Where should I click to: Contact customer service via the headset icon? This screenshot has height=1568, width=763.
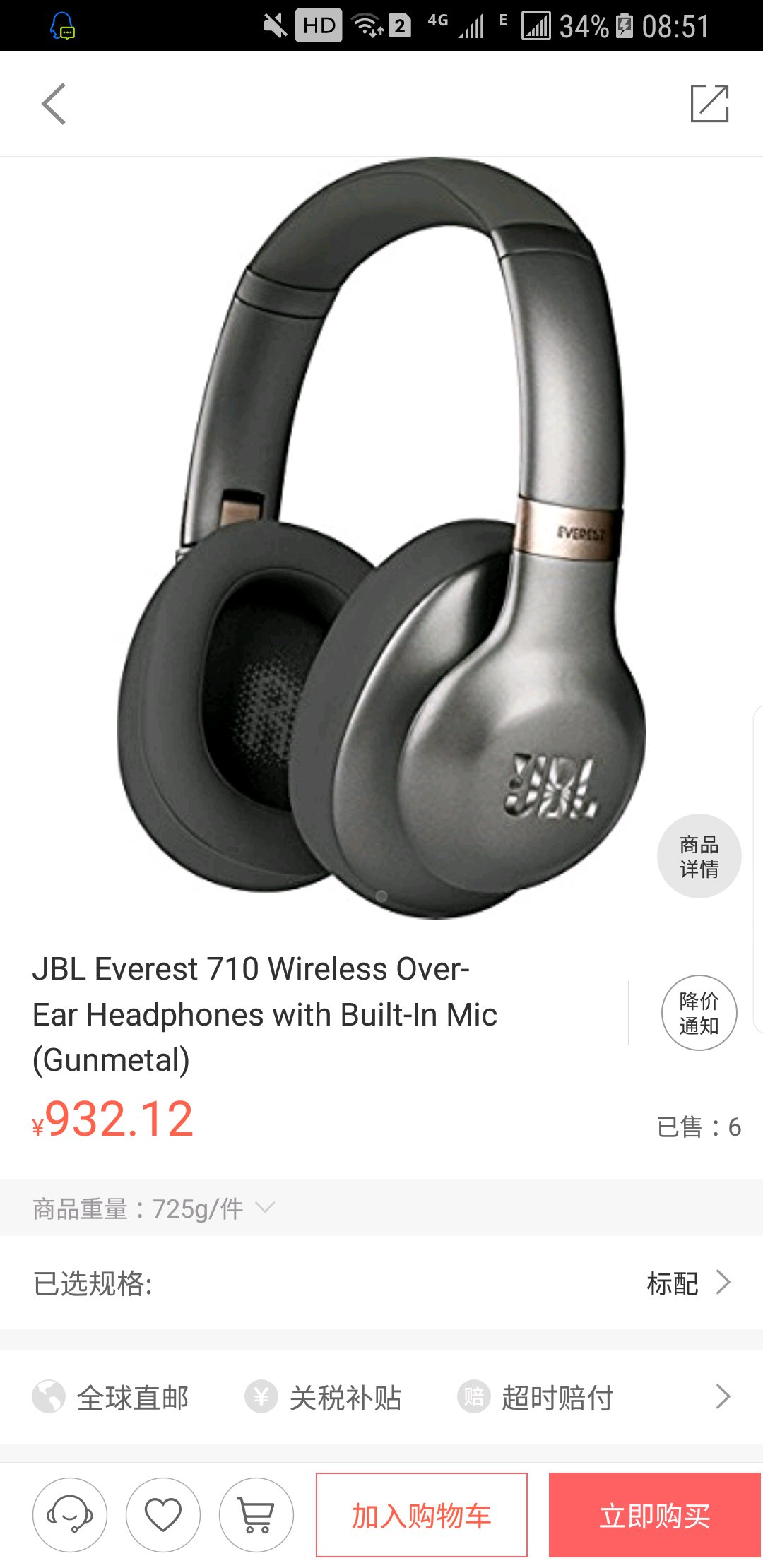(x=70, y=1515)
